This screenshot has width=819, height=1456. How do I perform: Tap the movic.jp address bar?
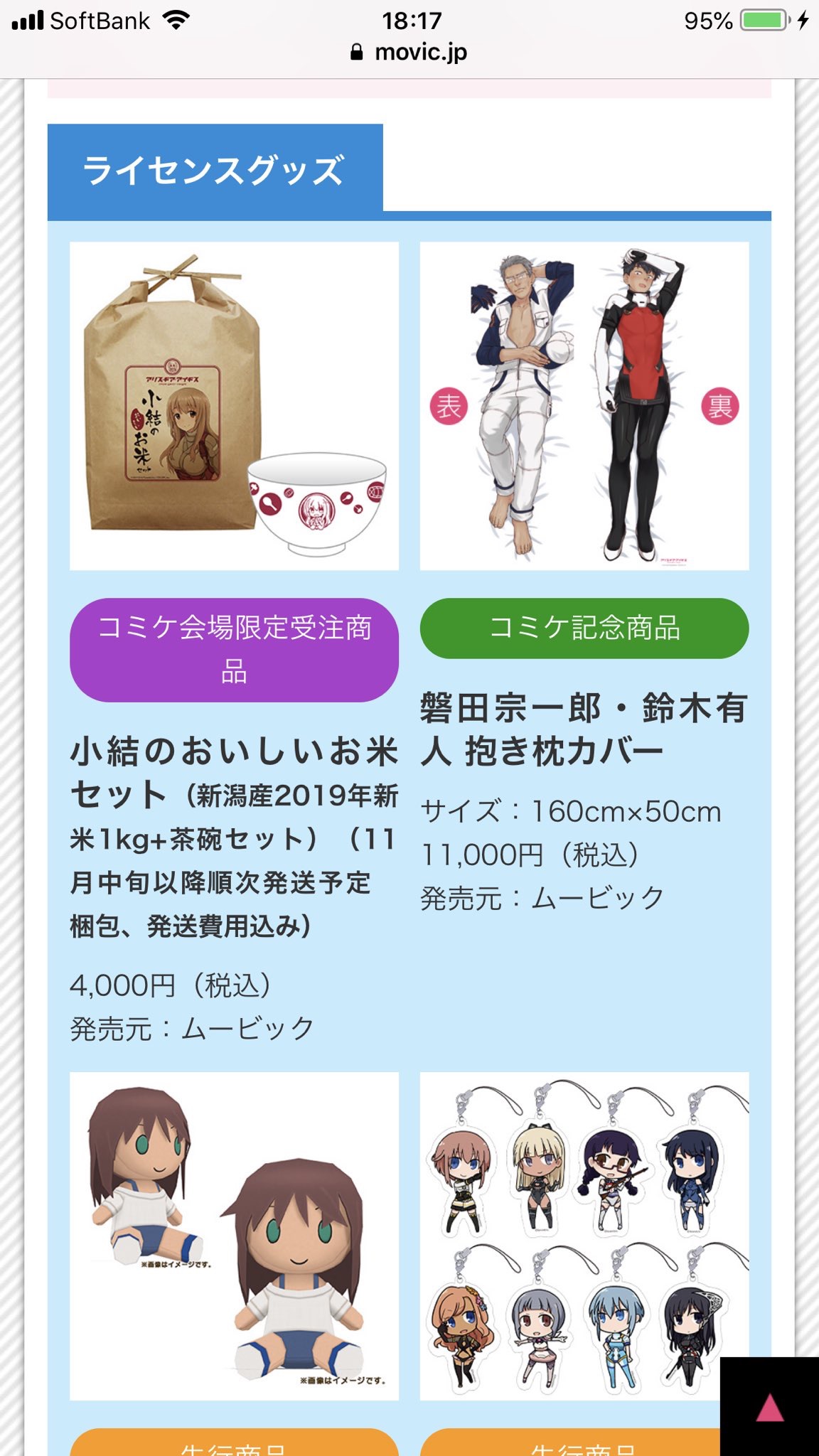pyautogui.click(x=409, y=52)
